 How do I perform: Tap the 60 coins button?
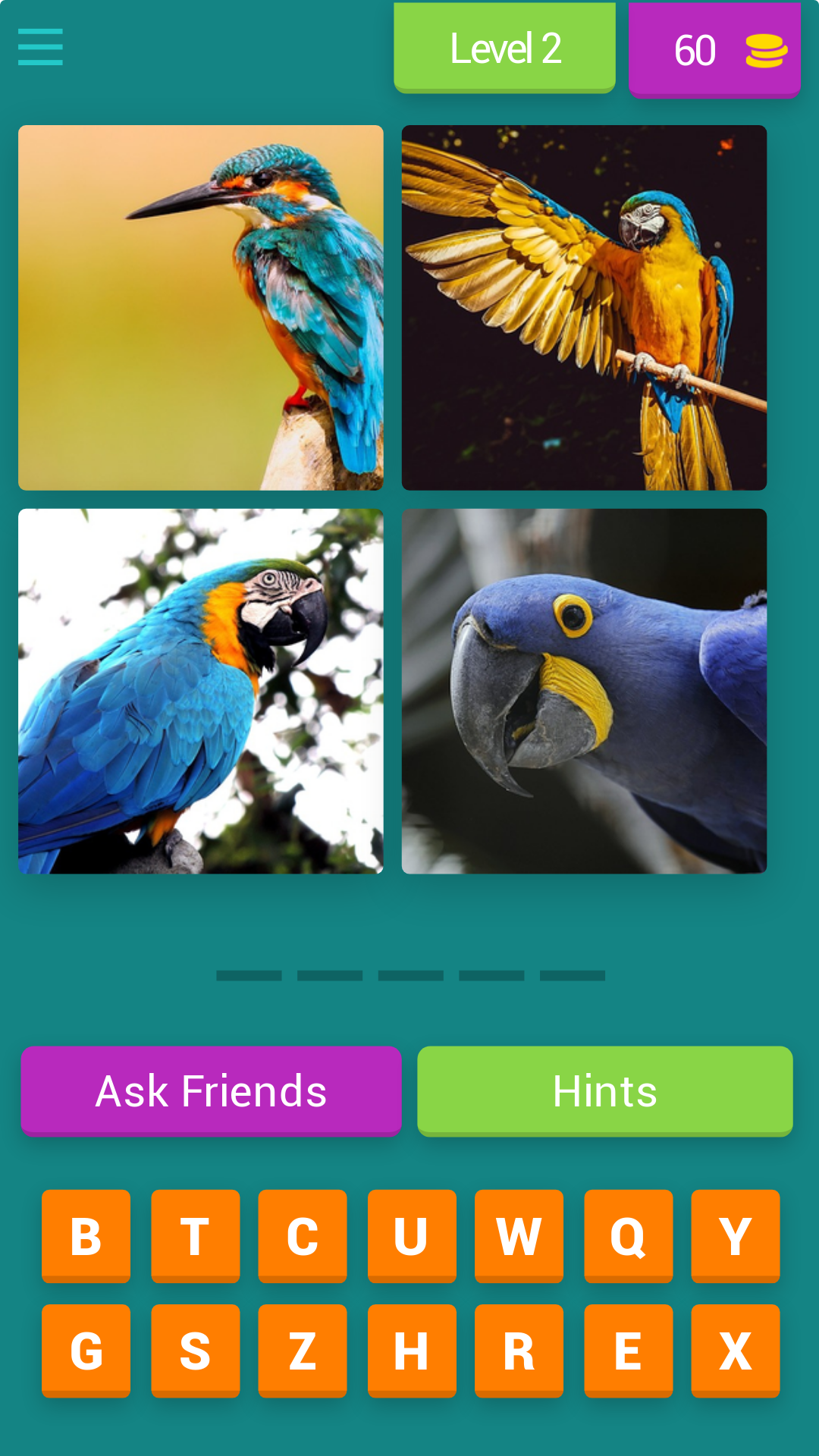coord(714,50)
